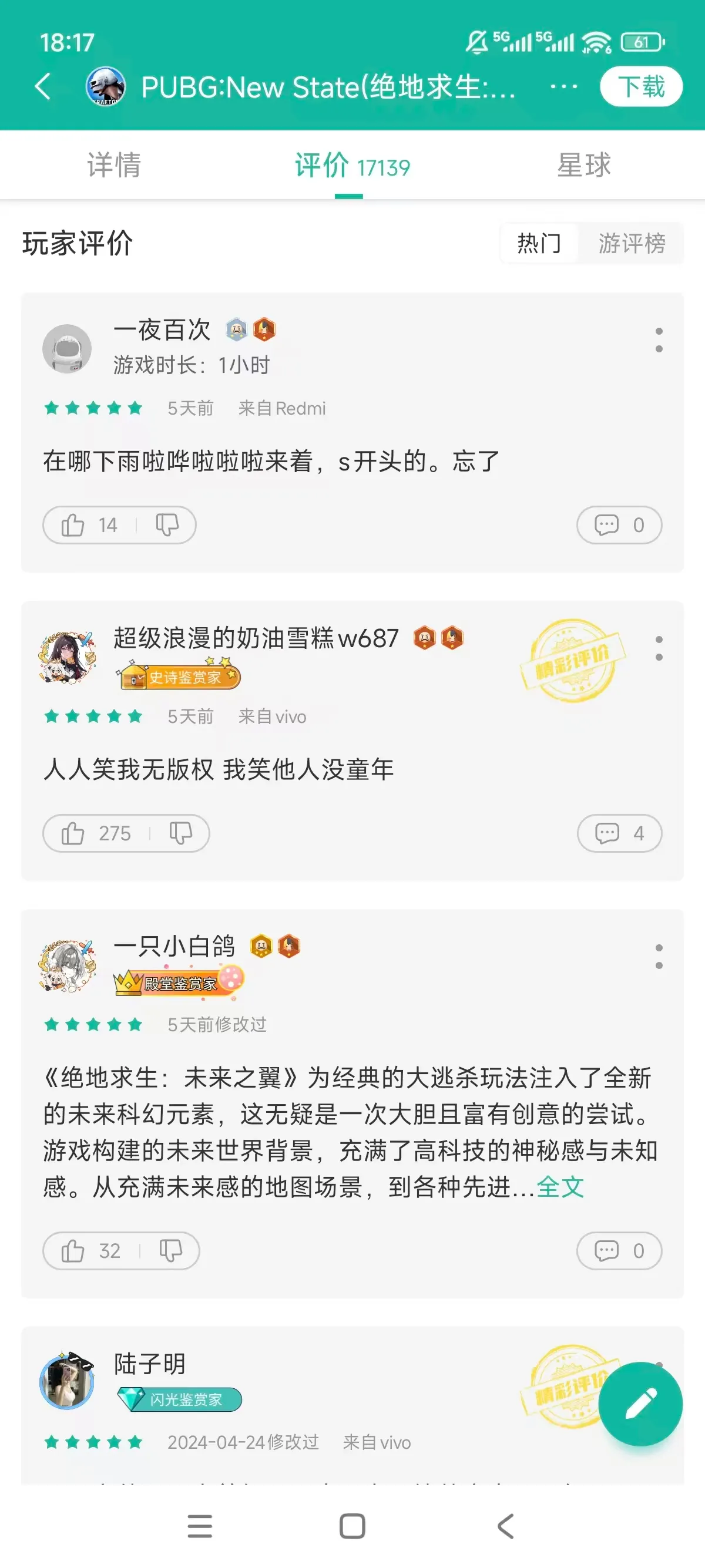Open the three-dot menu in the header
This screenshot has width=705, height=1568.
click(563, 86)
